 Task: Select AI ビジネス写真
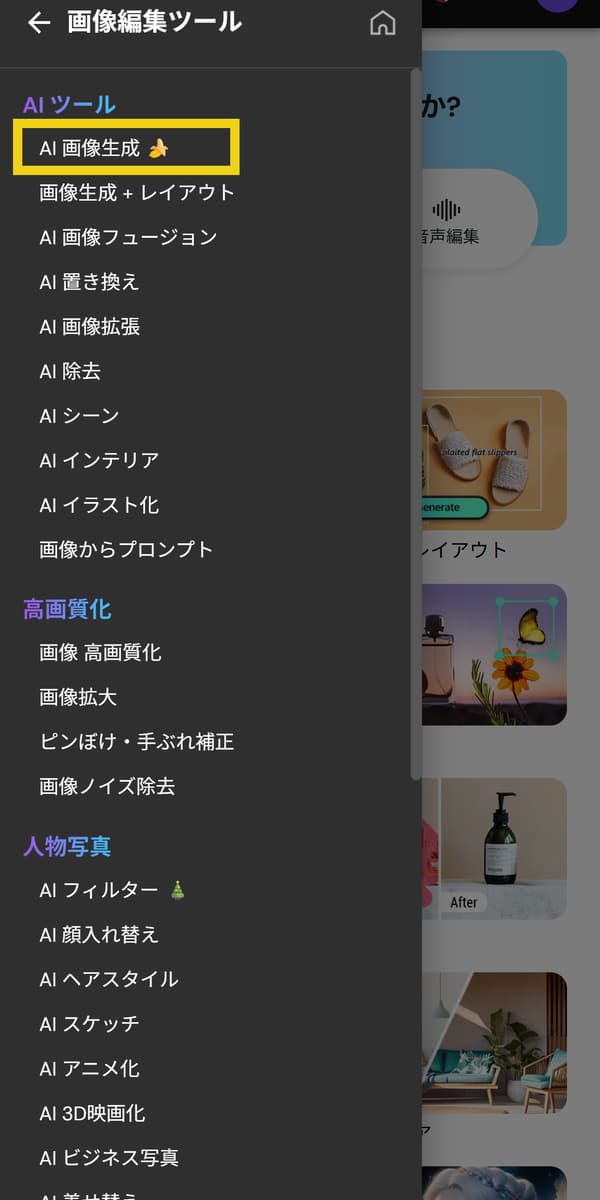click(109, 1158)
